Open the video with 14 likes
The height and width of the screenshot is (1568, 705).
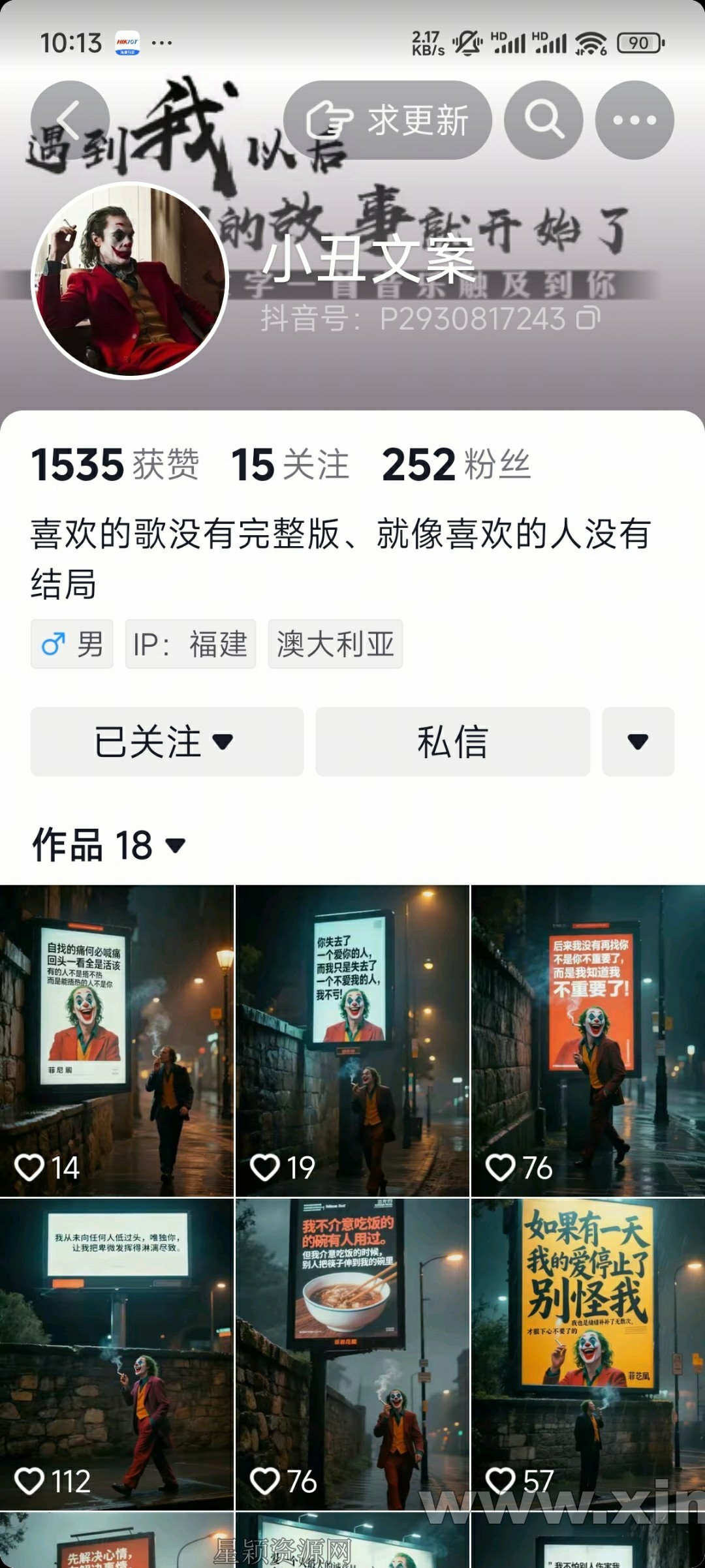pos(117,1041)
